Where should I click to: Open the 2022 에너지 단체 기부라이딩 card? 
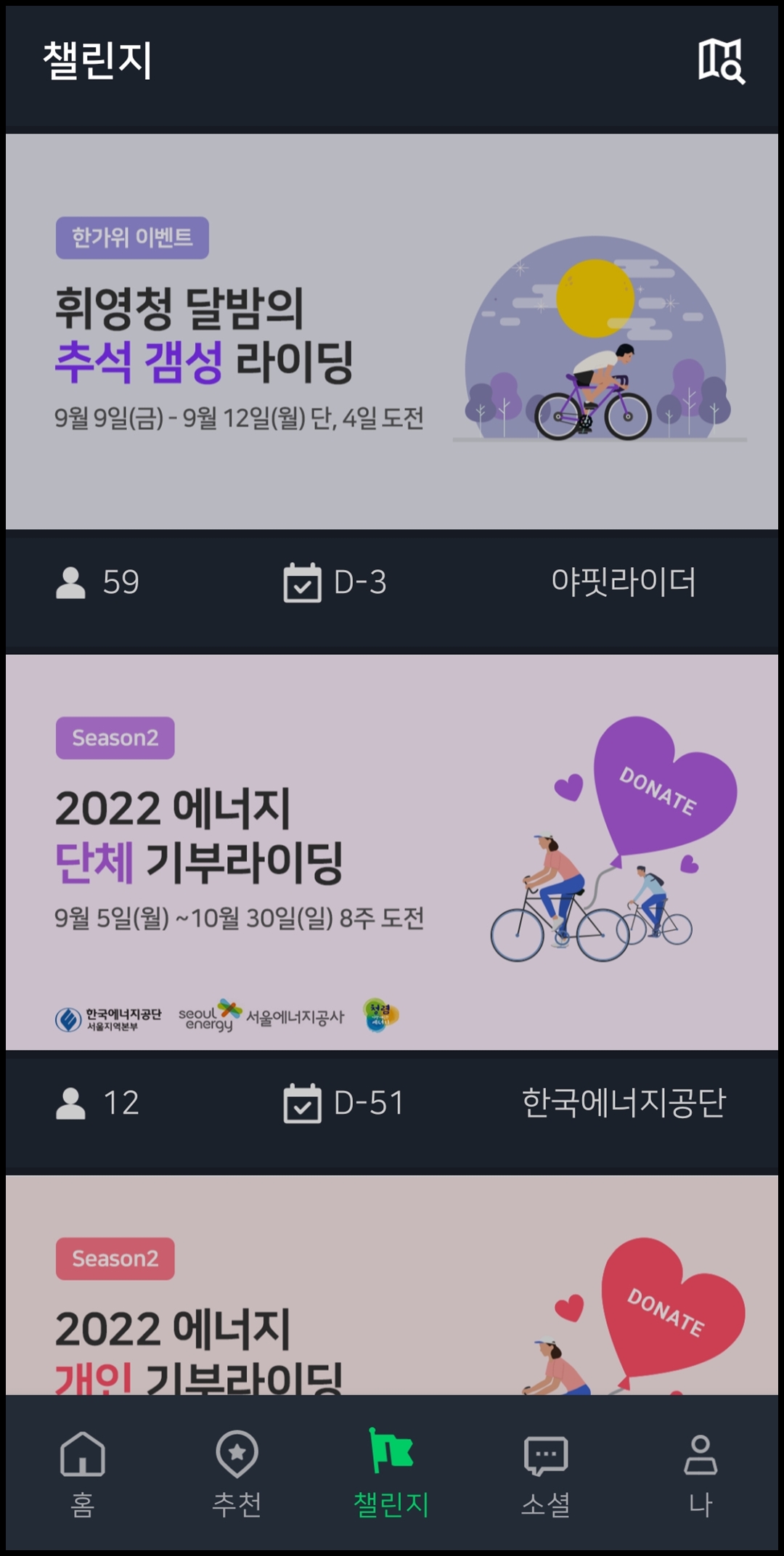tap(392, 850)
